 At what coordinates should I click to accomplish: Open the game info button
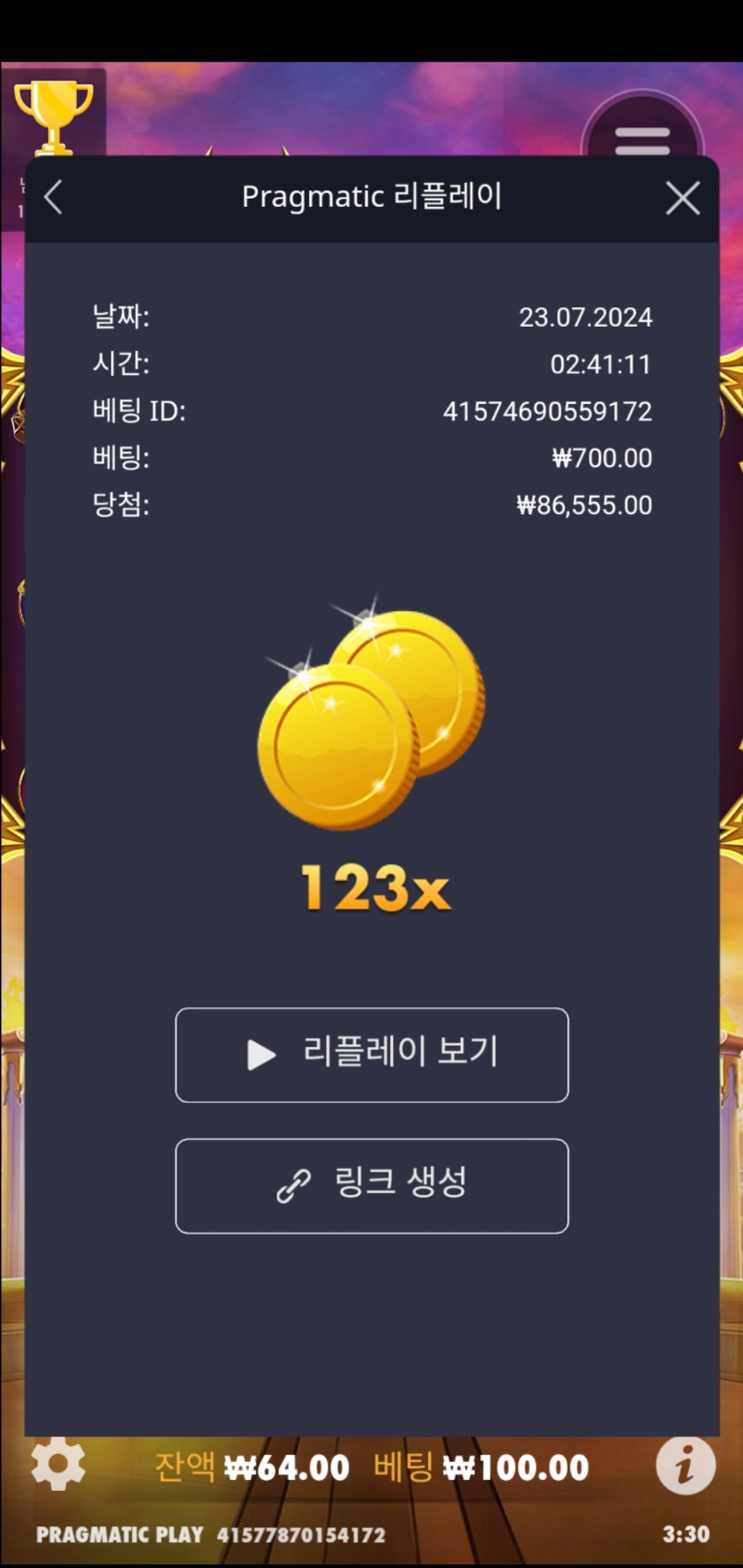[685, 1465]
